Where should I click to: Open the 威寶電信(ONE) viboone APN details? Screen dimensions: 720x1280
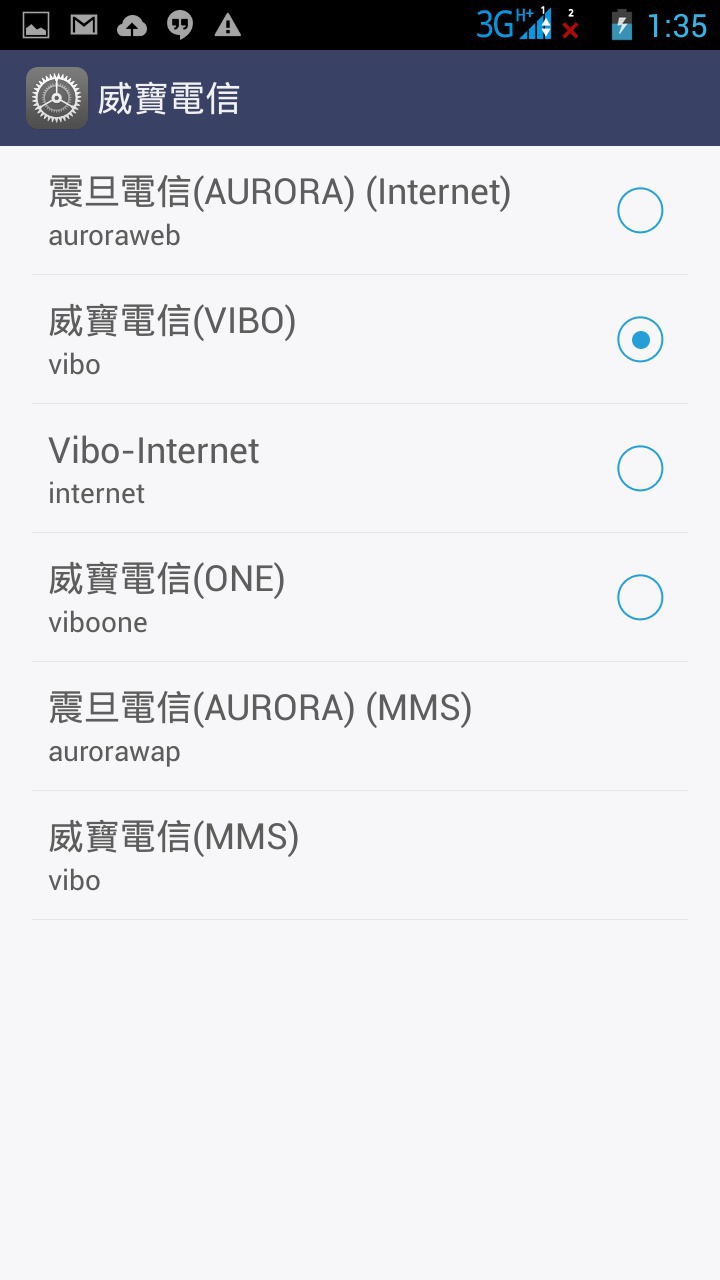(x=166, y=597)
